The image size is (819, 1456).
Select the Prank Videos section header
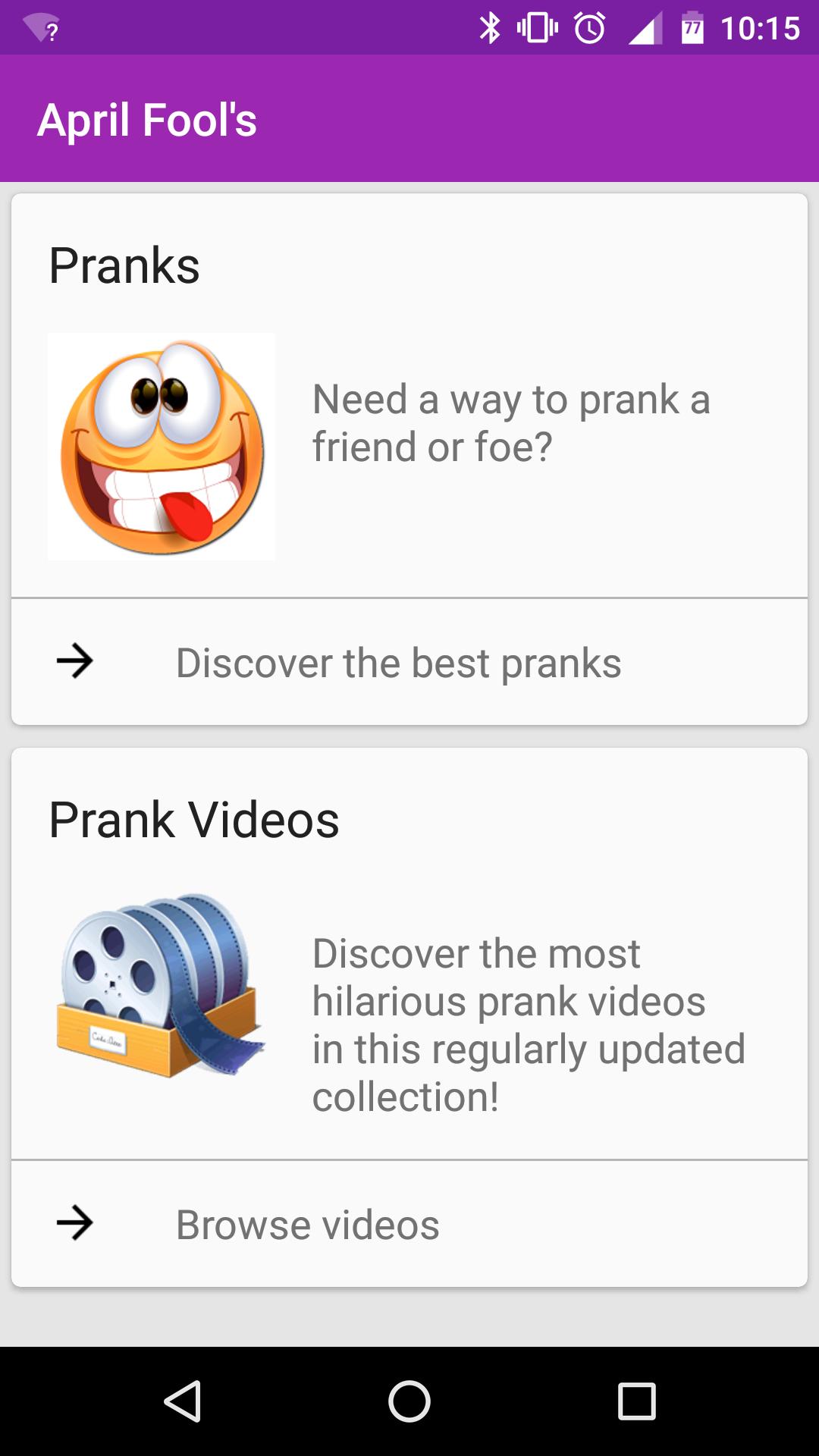[x=193, y=819]
